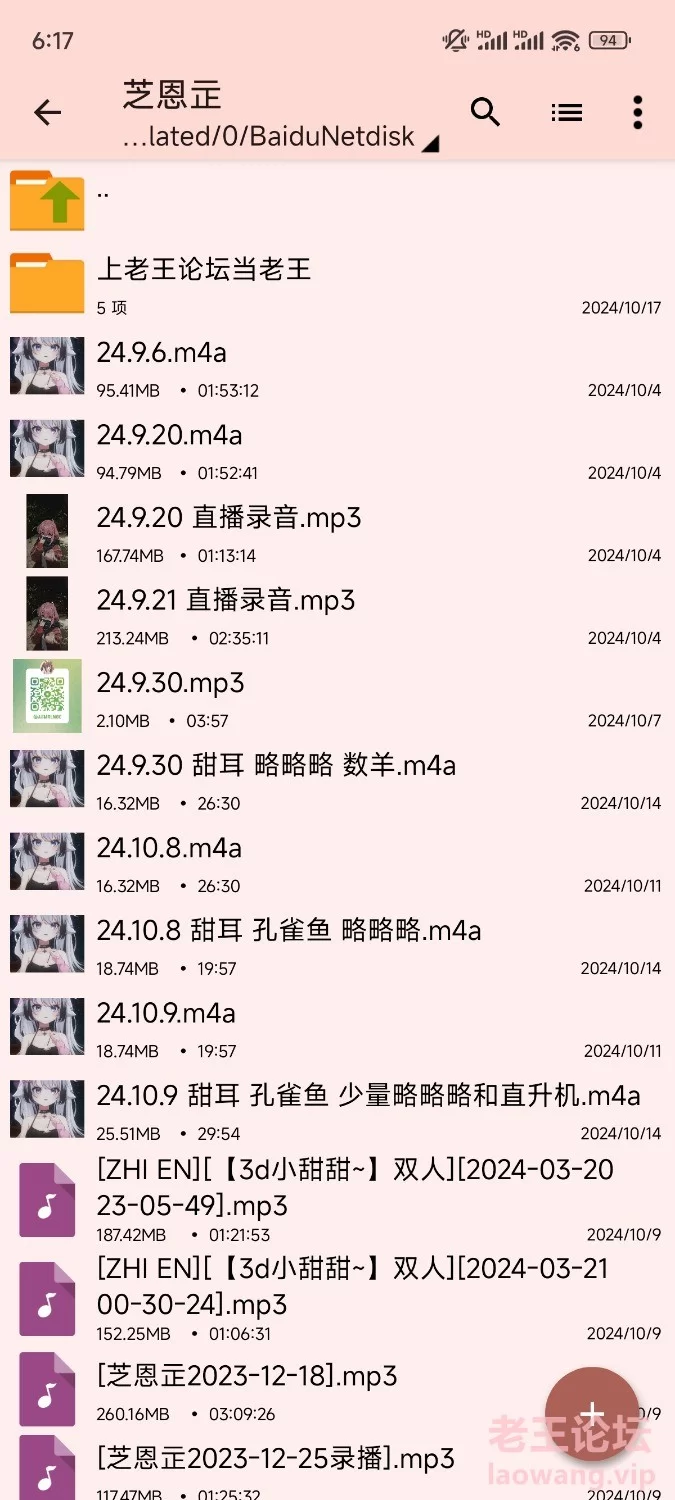Viewport: 675px width, 1500px height.
Task: Open the file 24.10.8.m4a
Action: tap(337, 863)
